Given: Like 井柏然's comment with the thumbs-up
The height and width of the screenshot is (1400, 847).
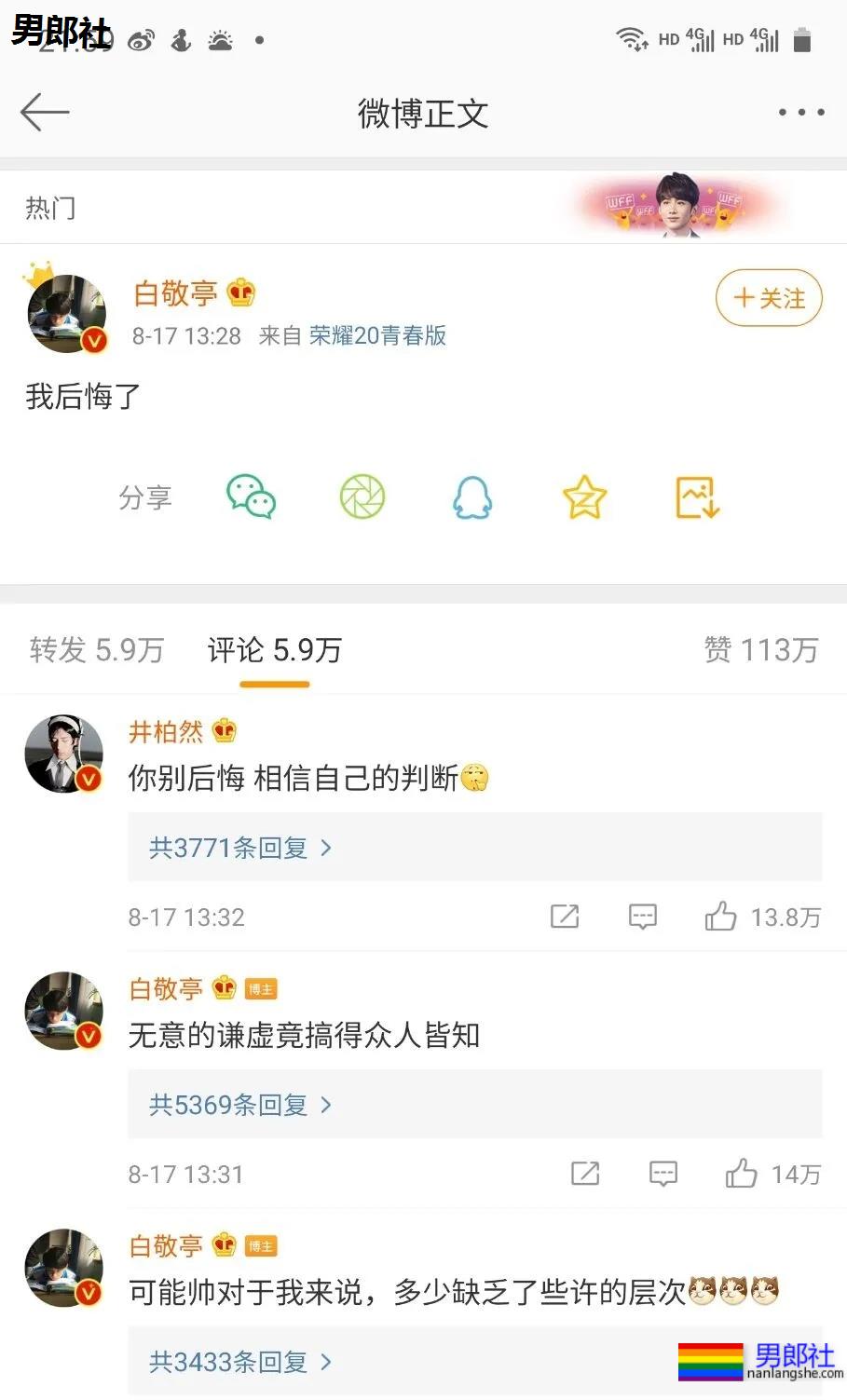Looking at the screenshot, I should coord(720,917).
